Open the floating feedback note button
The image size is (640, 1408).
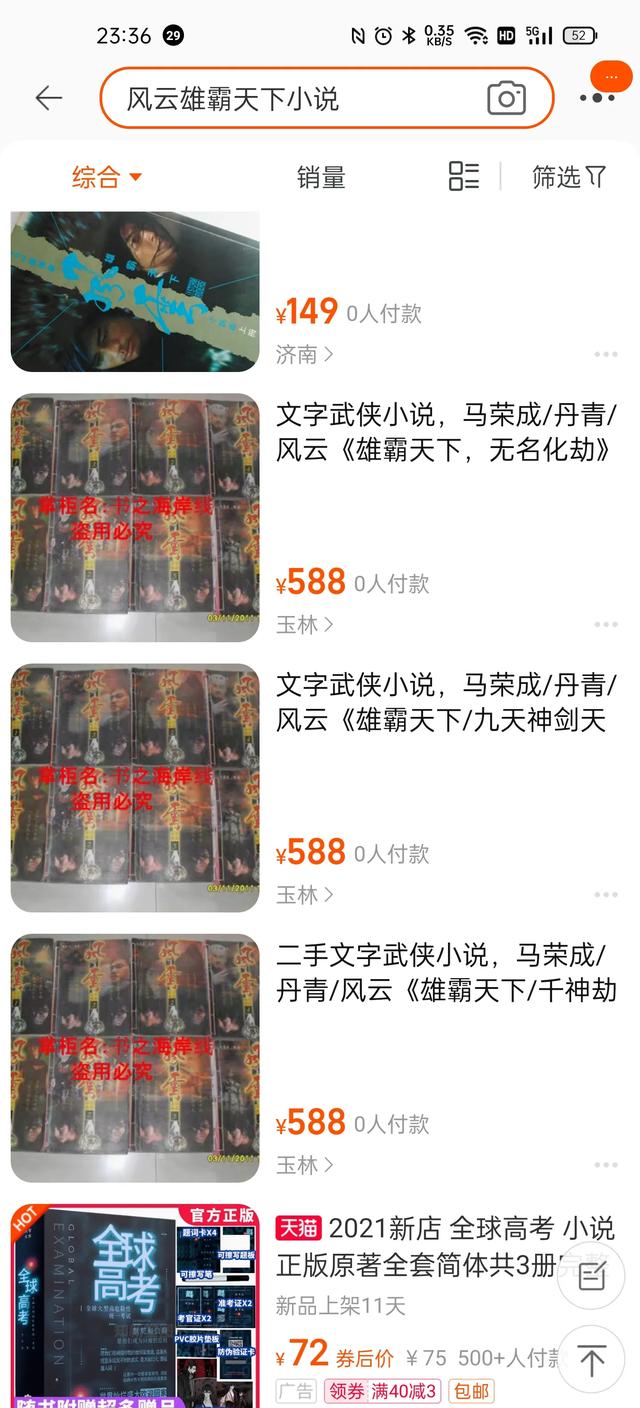[592, 1275]
